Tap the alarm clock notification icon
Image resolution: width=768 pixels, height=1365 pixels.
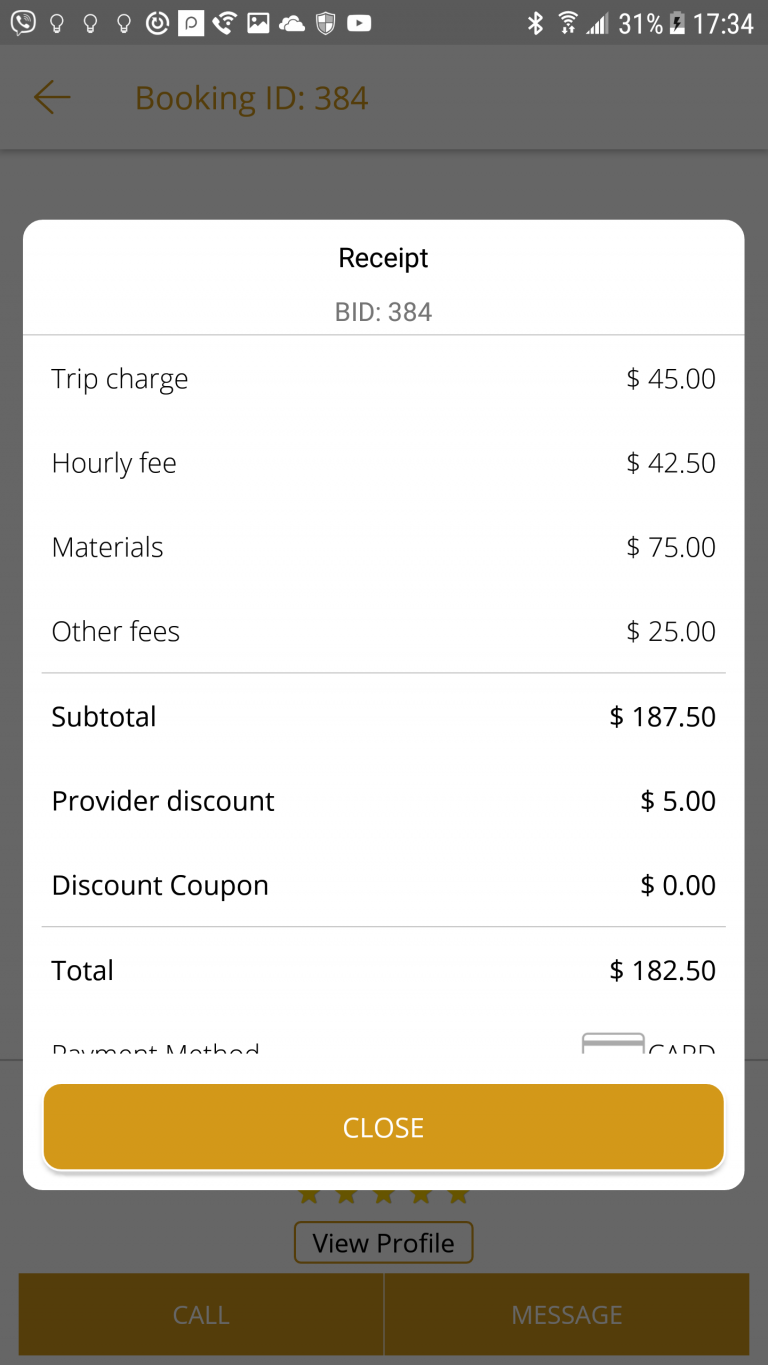(157, 22)
